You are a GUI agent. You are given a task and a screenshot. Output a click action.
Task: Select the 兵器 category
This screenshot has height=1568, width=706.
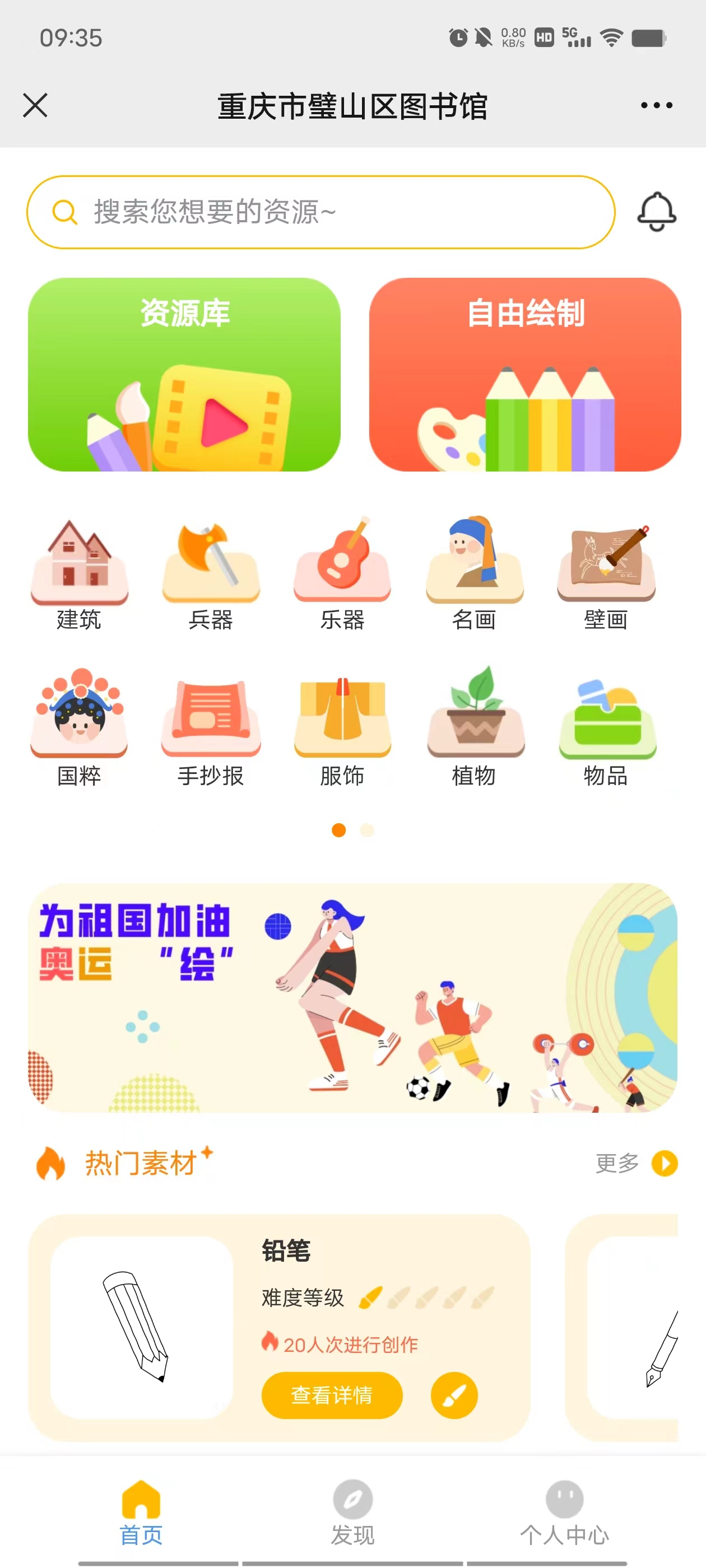tap(211, 573)
